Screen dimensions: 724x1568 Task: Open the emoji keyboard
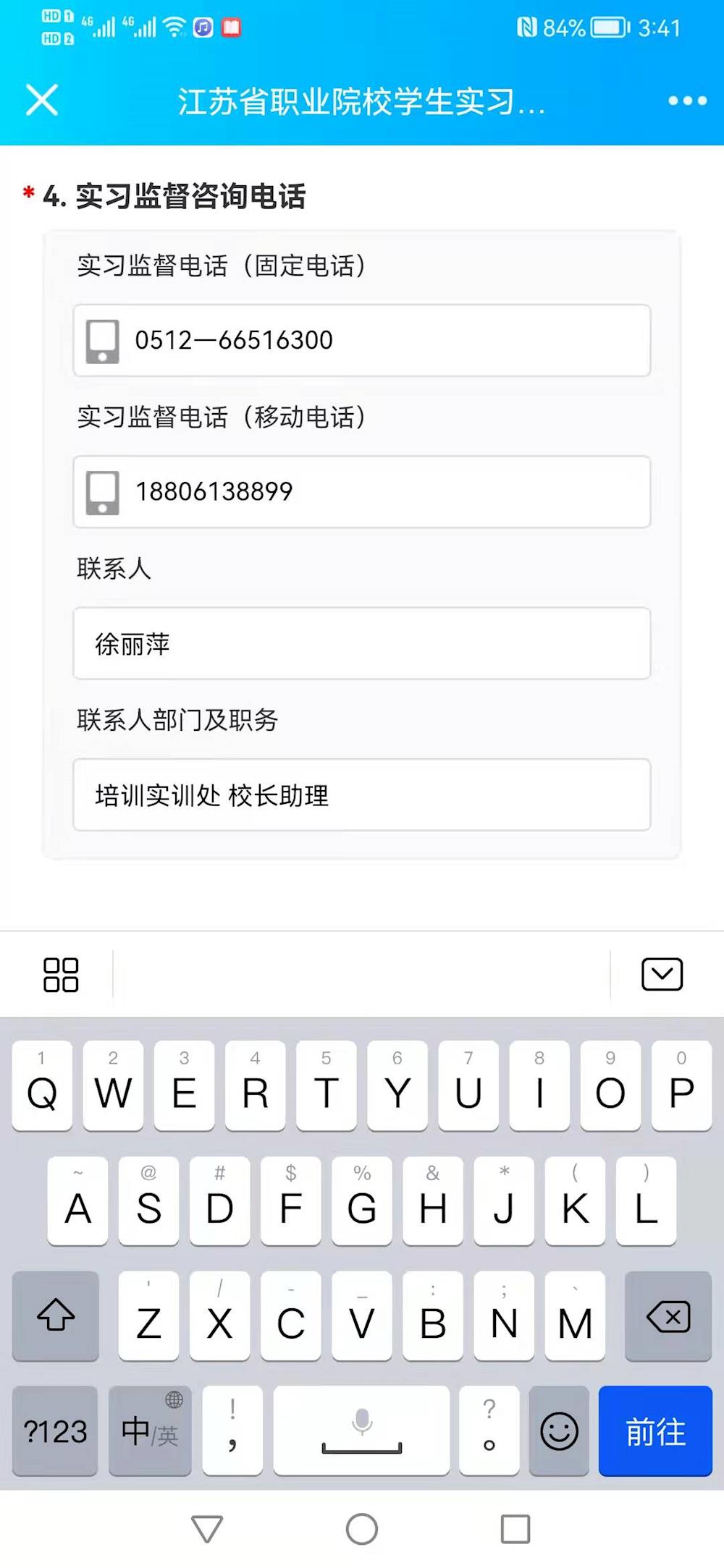559,1431
